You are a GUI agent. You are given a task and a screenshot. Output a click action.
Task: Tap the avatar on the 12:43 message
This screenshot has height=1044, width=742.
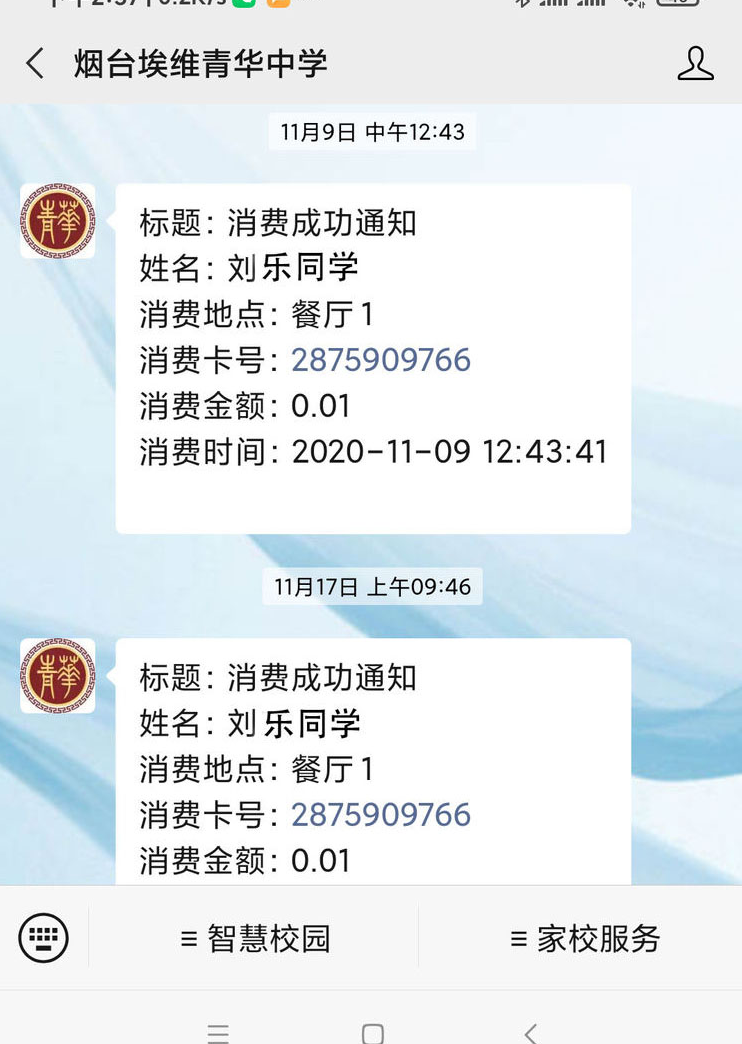[58, 221]
